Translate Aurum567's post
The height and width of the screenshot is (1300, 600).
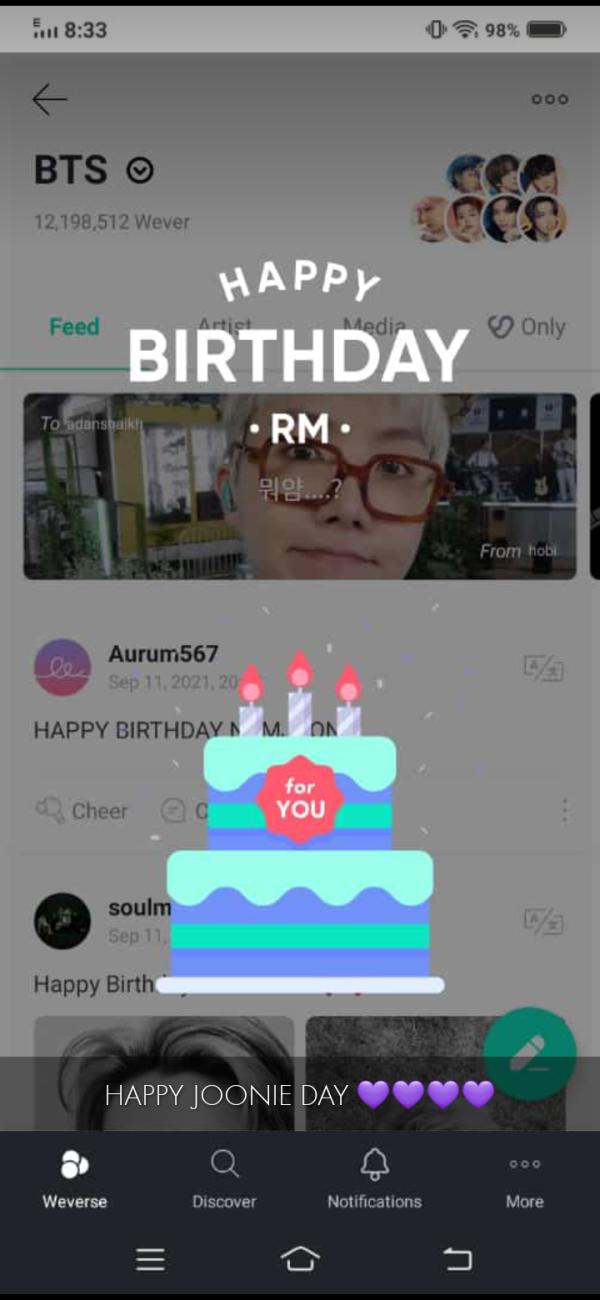[543, 668]
